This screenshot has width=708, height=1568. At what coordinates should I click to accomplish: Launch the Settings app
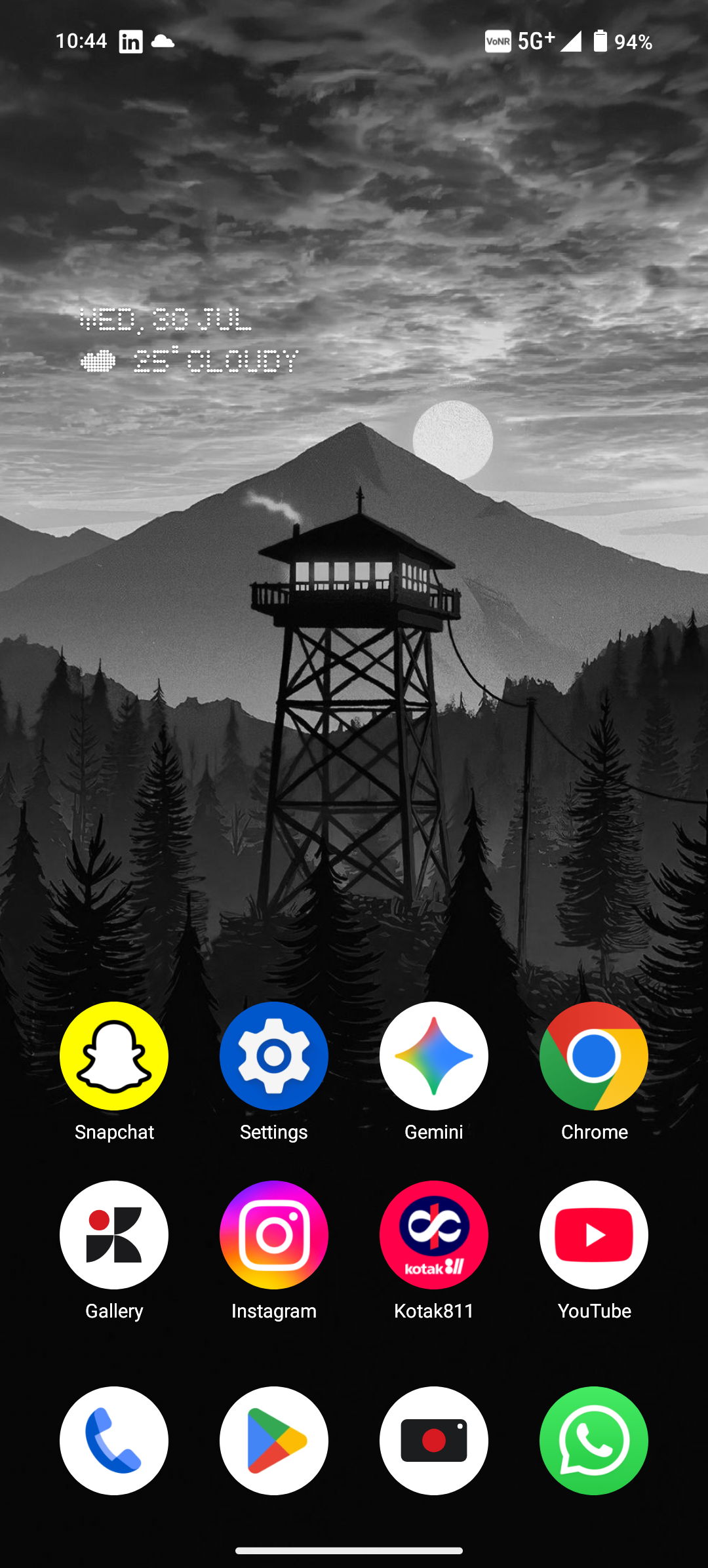pos(274,1055)
